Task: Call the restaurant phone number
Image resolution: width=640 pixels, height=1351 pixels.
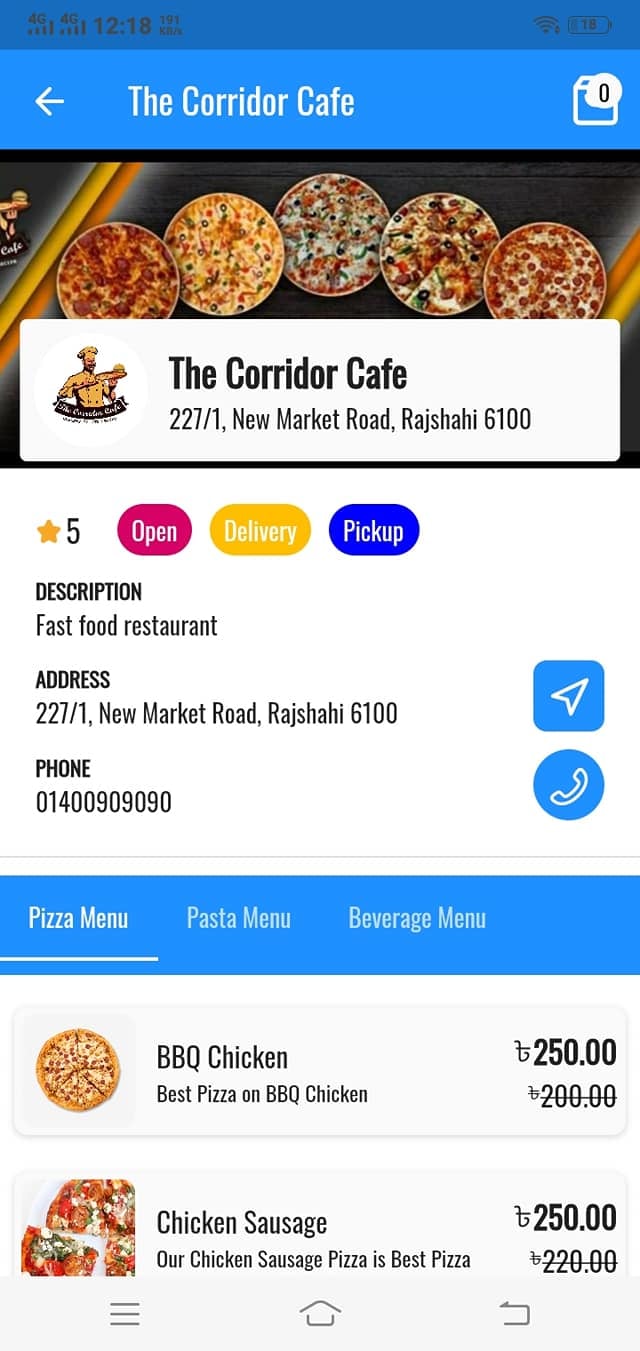Action: point(568,785)
